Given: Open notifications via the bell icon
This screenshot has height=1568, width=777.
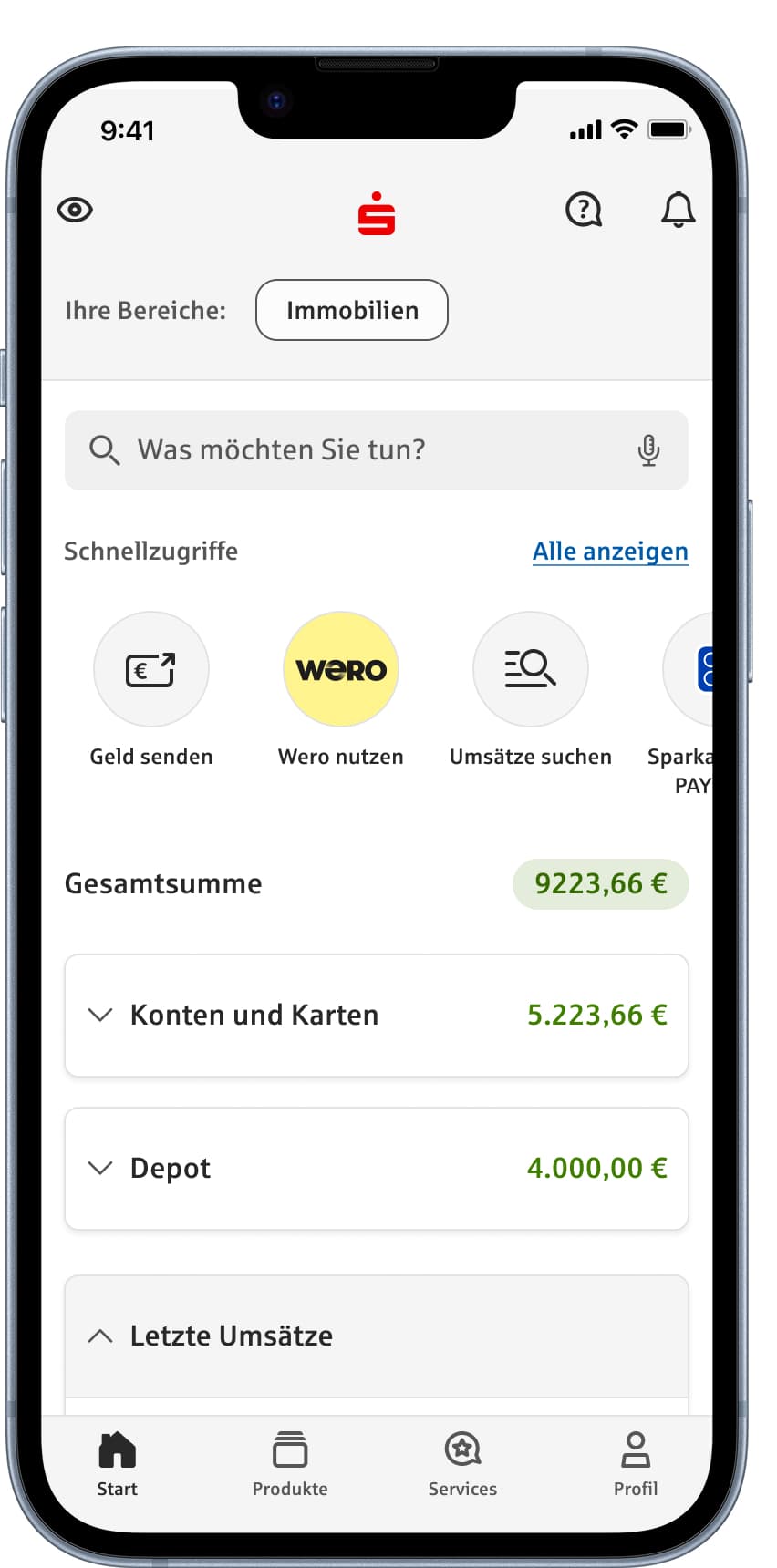Looking at the screenshot, I should coord(676,210).
